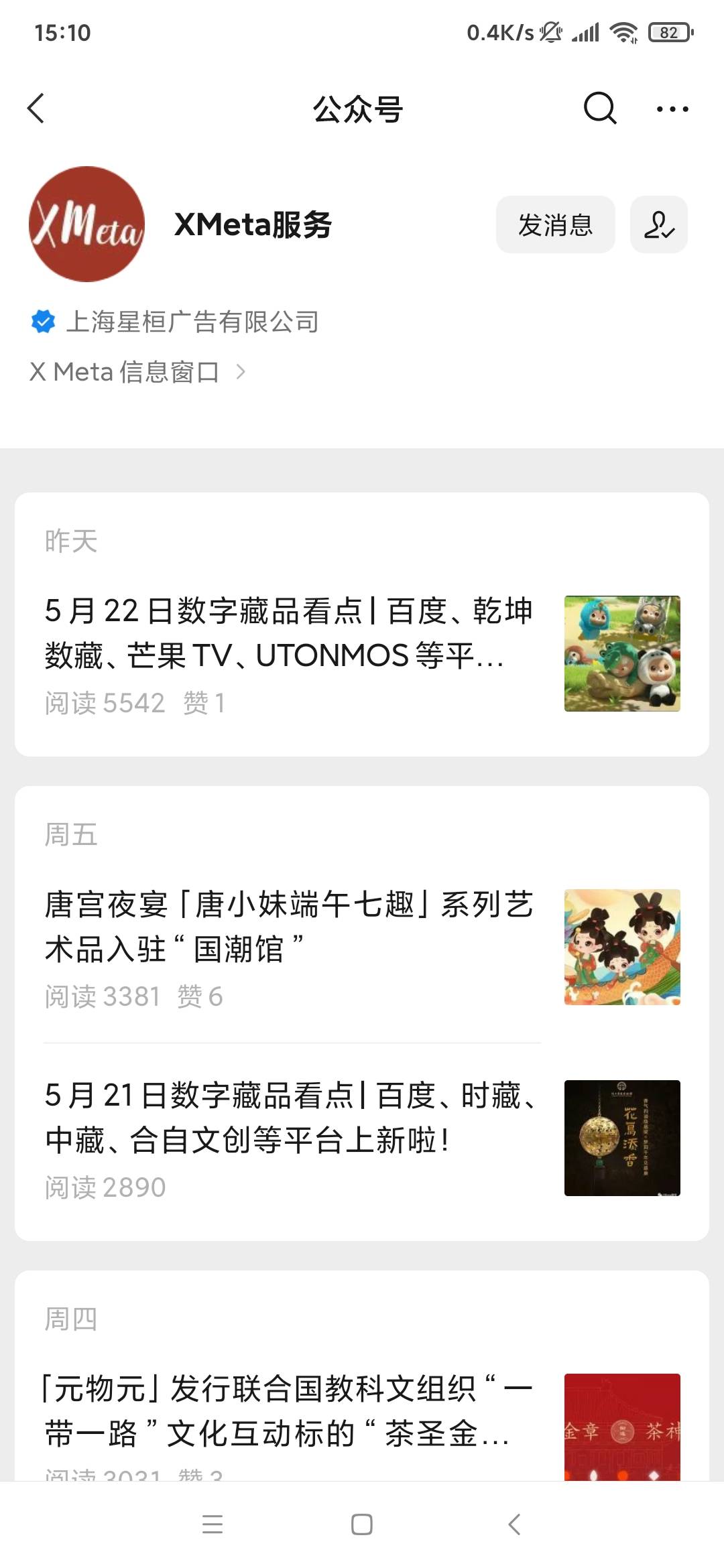Open the three-dot overflow menu

coord(672,109)
